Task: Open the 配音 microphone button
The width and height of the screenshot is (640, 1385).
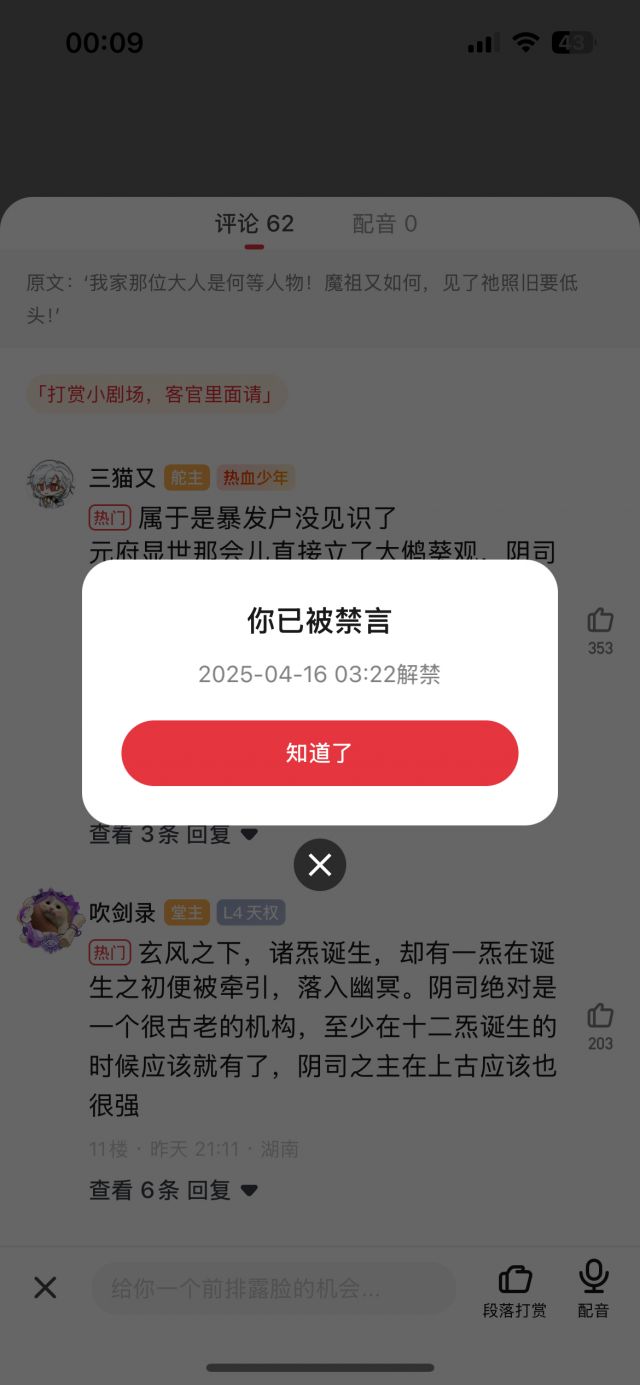Action: click(593, 1288)
